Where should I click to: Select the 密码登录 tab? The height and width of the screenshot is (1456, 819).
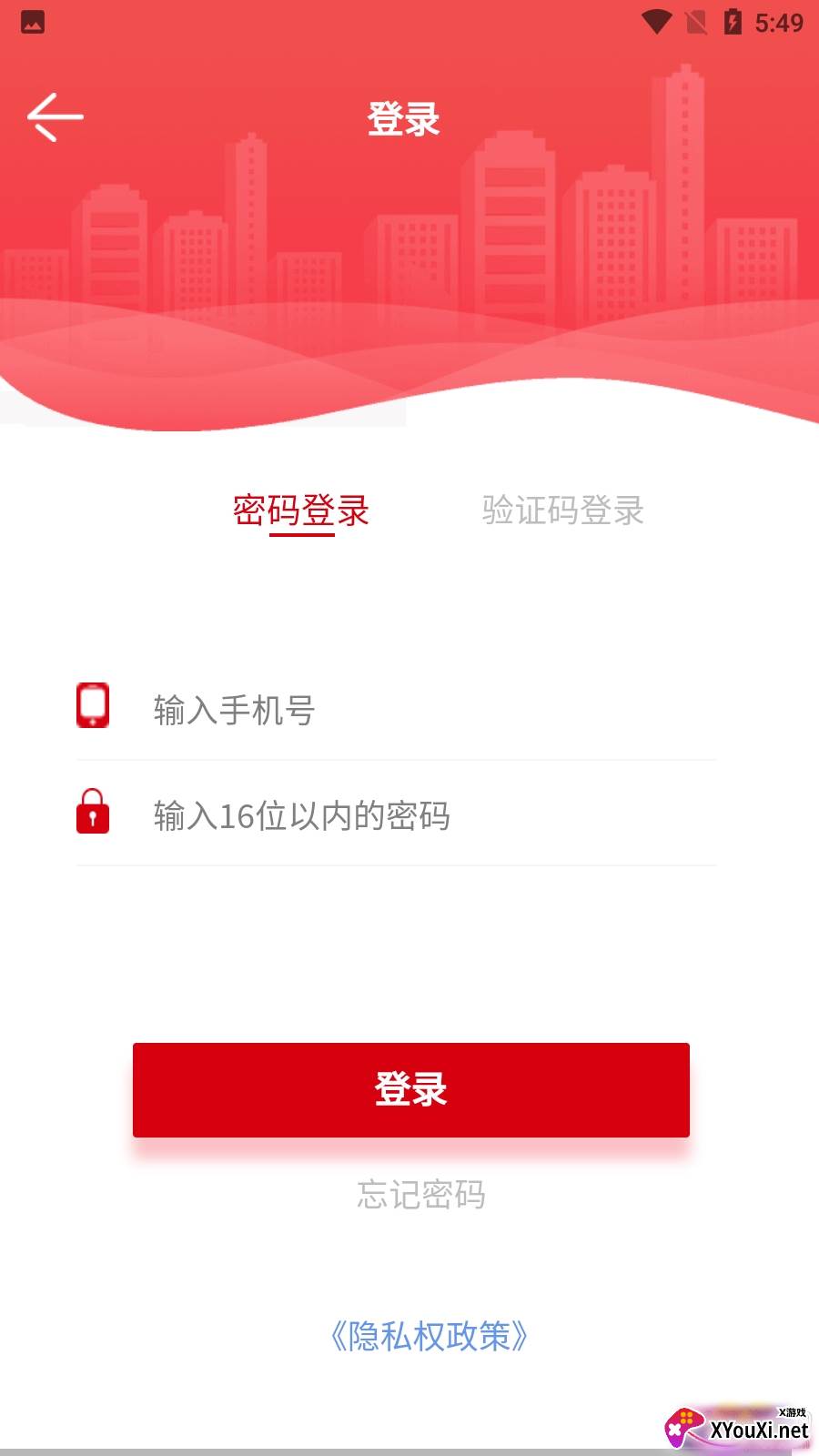(x=301, y=511)
